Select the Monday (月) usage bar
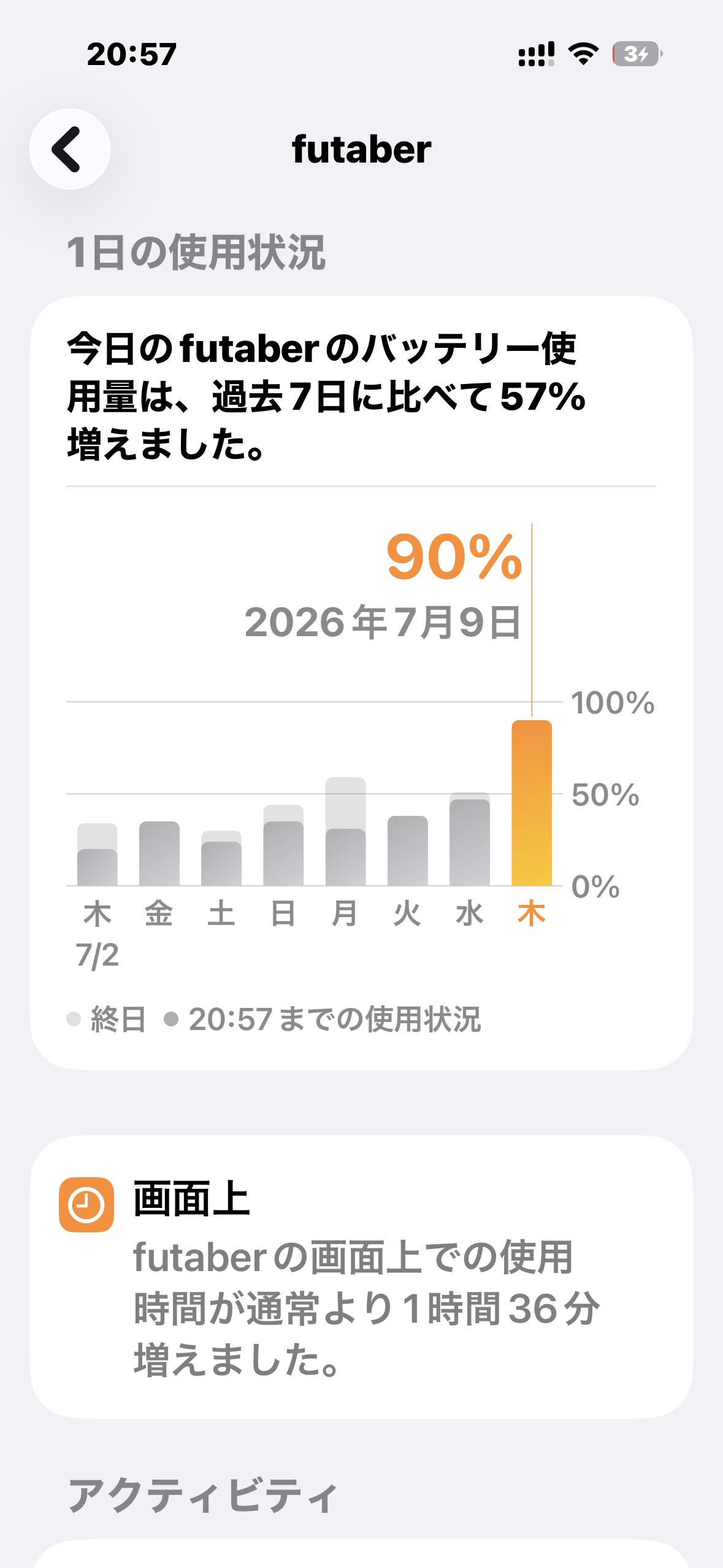Screen dimensions: 723x1568 coord(345,832)
